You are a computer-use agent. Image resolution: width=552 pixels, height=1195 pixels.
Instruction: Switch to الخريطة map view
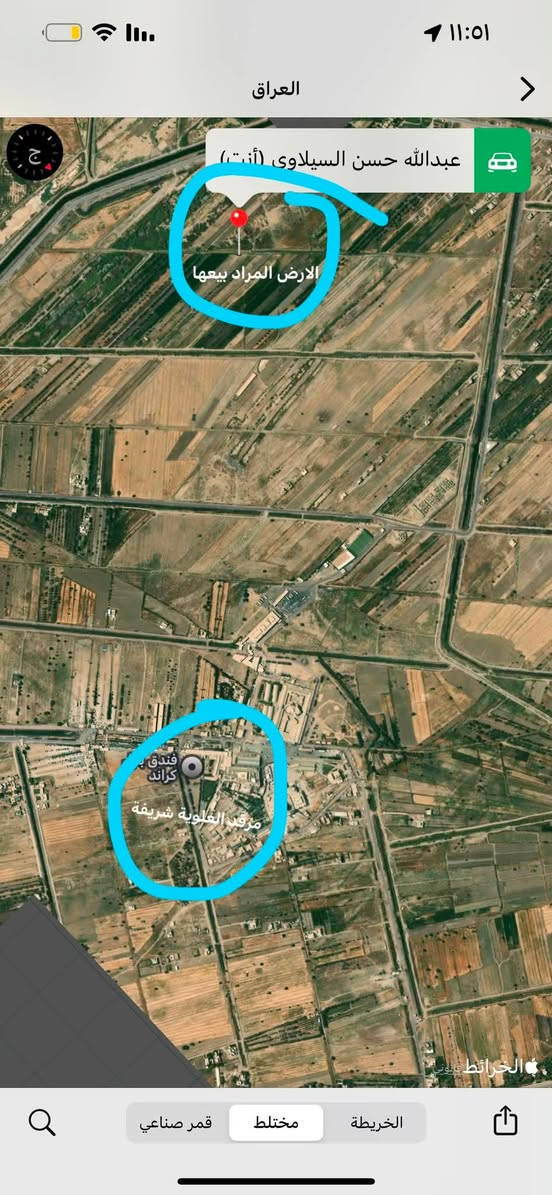coord(377,1123)
